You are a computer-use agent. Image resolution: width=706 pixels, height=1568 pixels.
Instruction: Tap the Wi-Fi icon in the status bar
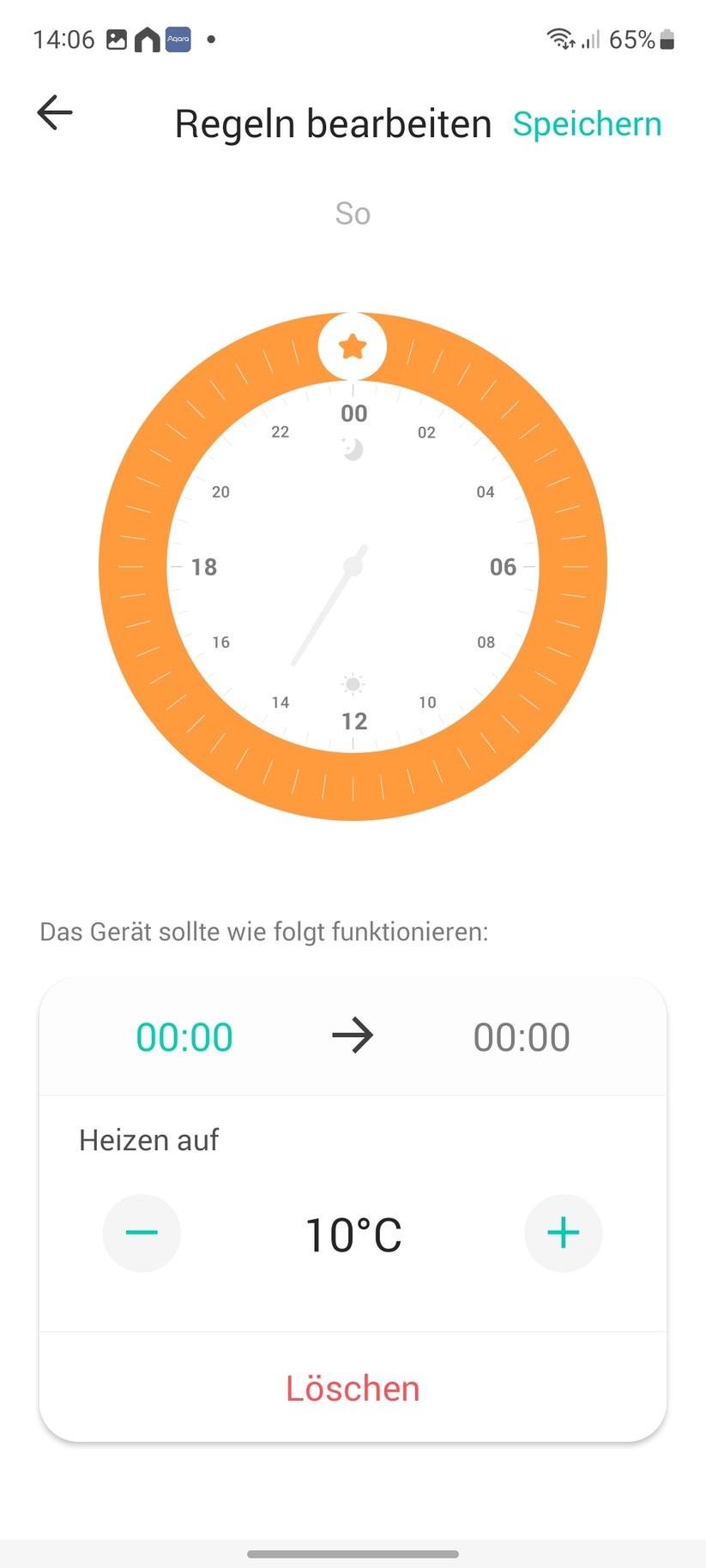pos(558,38)
